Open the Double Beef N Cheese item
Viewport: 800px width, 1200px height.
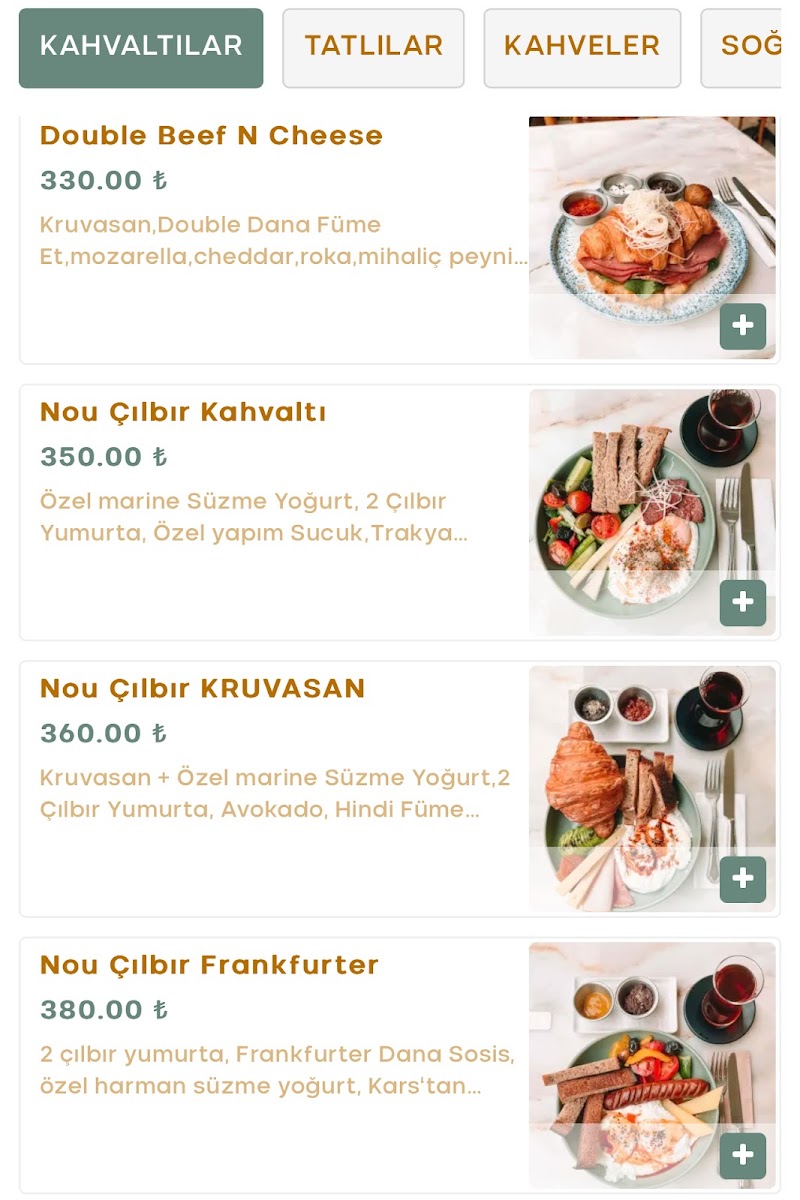212,136
